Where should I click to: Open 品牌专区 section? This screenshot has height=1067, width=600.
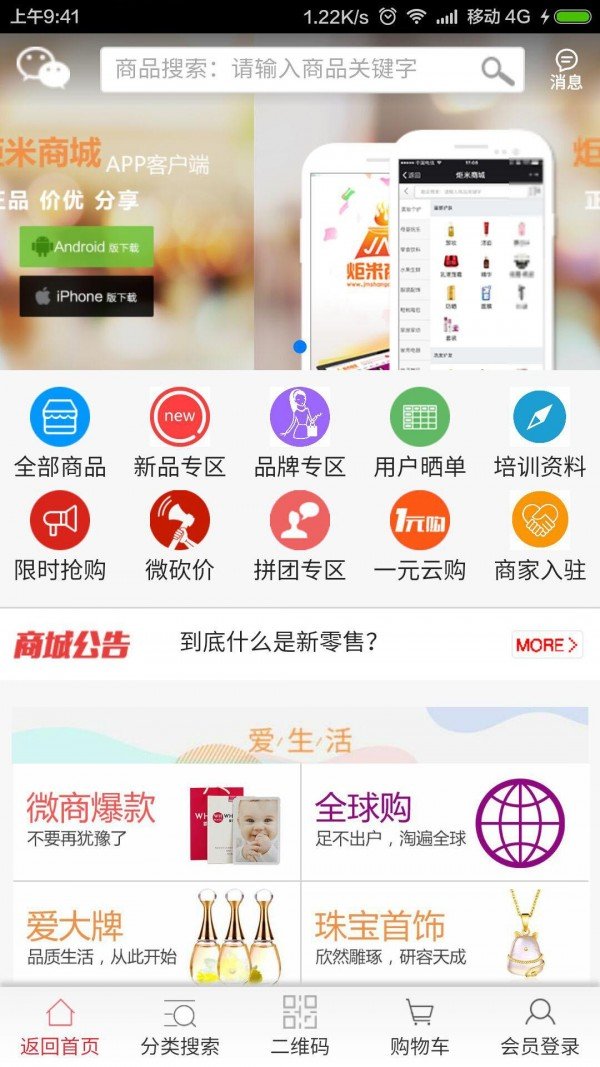pos(300,433)
